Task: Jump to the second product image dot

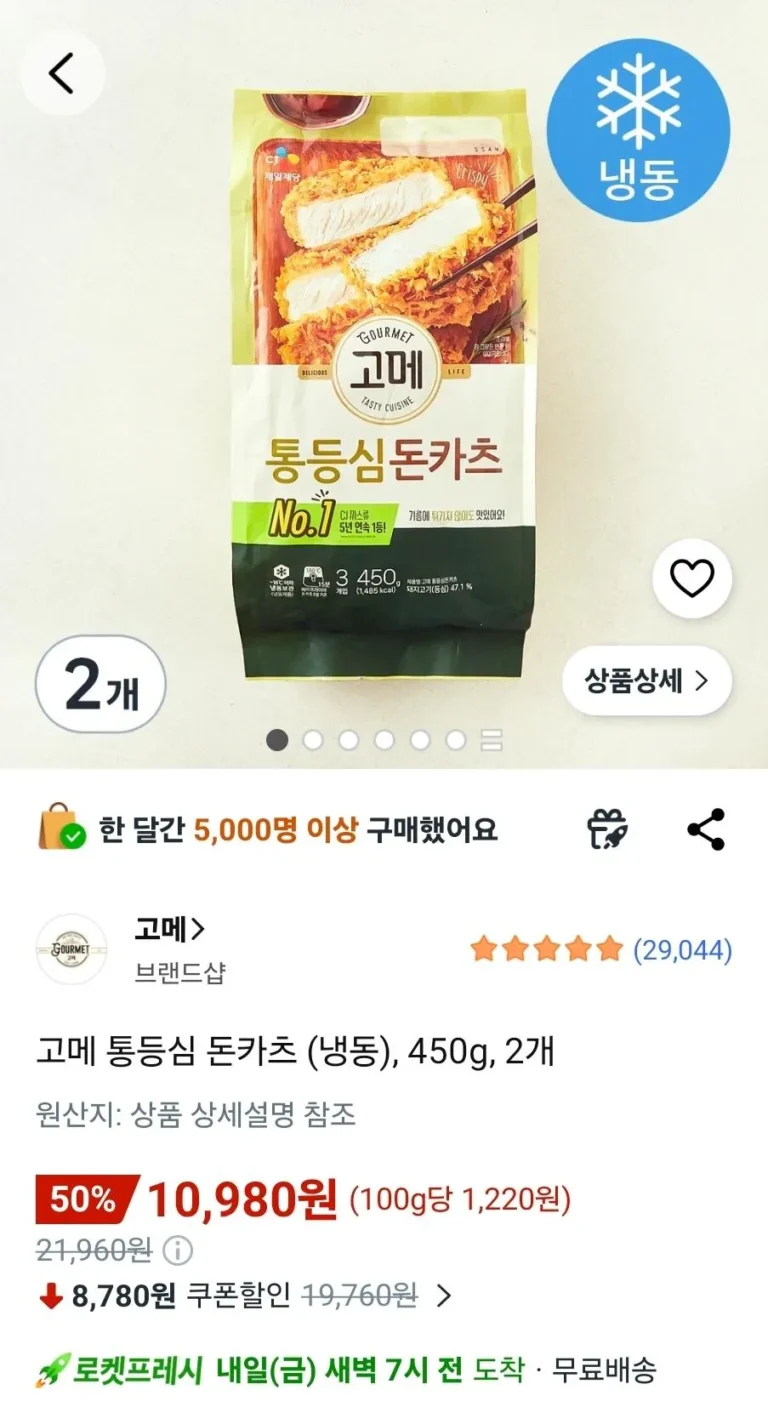Action: coord(313,740)
